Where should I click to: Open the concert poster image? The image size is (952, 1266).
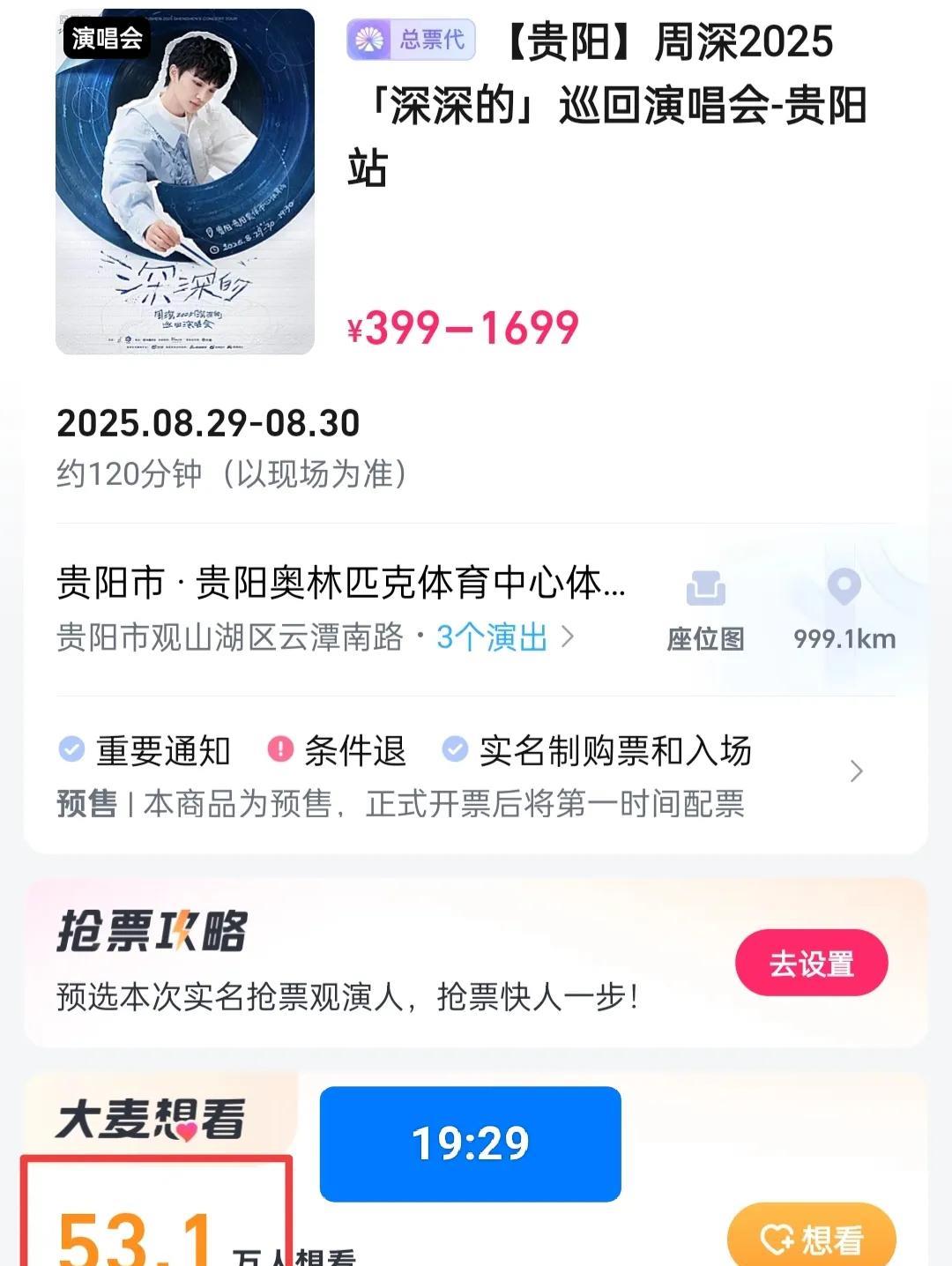(x=185, y=182)
